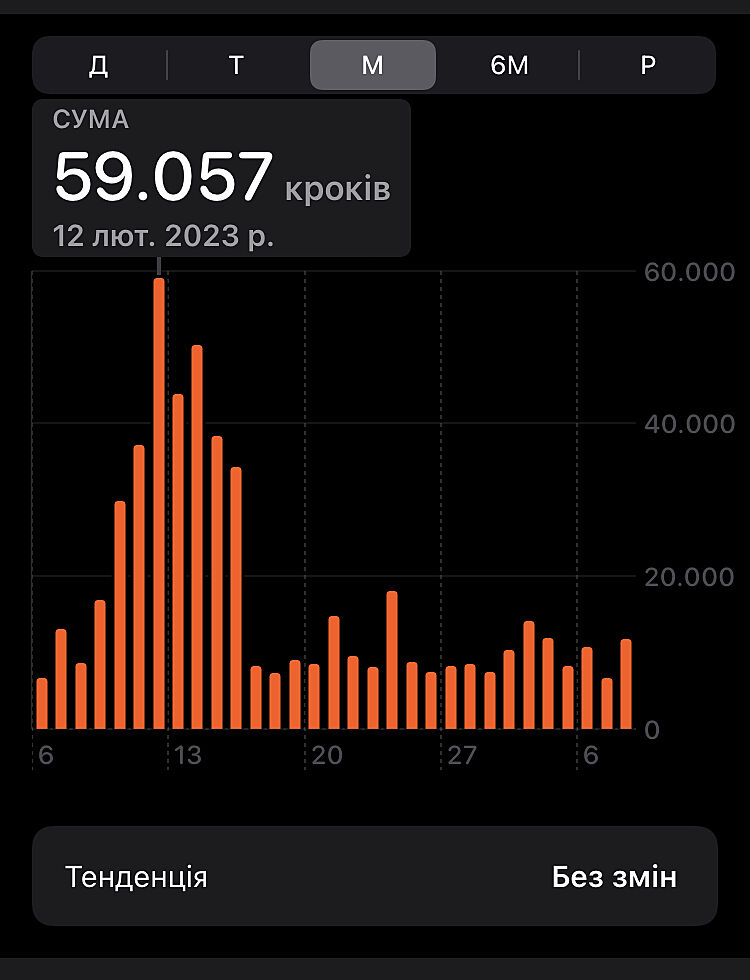The image size is (750, 980).
Task: Switch to the 6М range
Action: tap(509, 66)
